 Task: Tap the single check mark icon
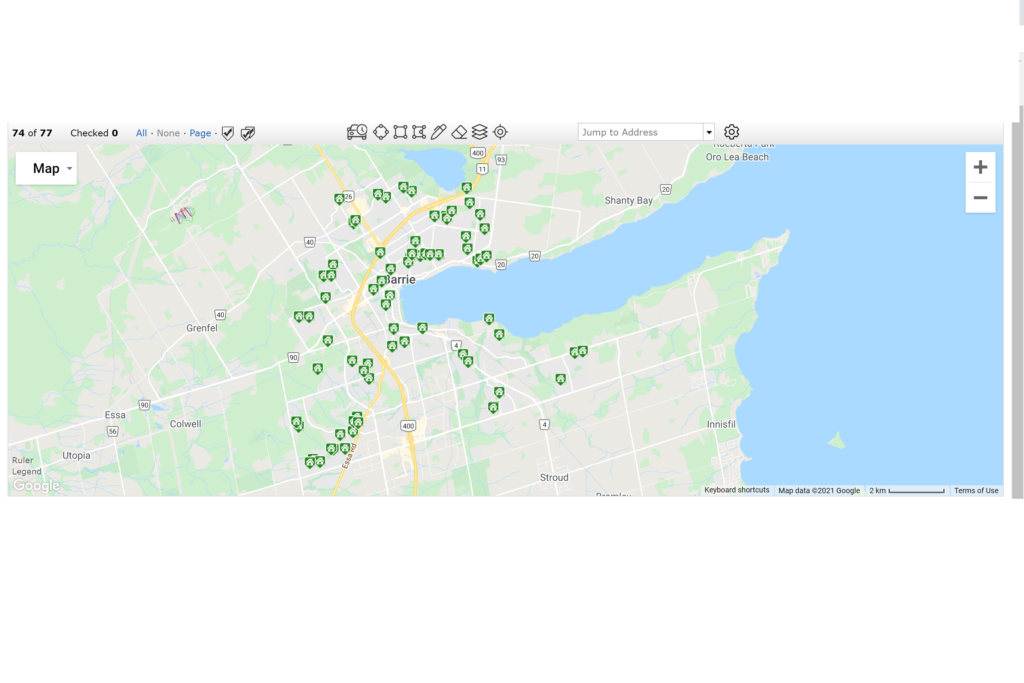(x=228, y=133)
